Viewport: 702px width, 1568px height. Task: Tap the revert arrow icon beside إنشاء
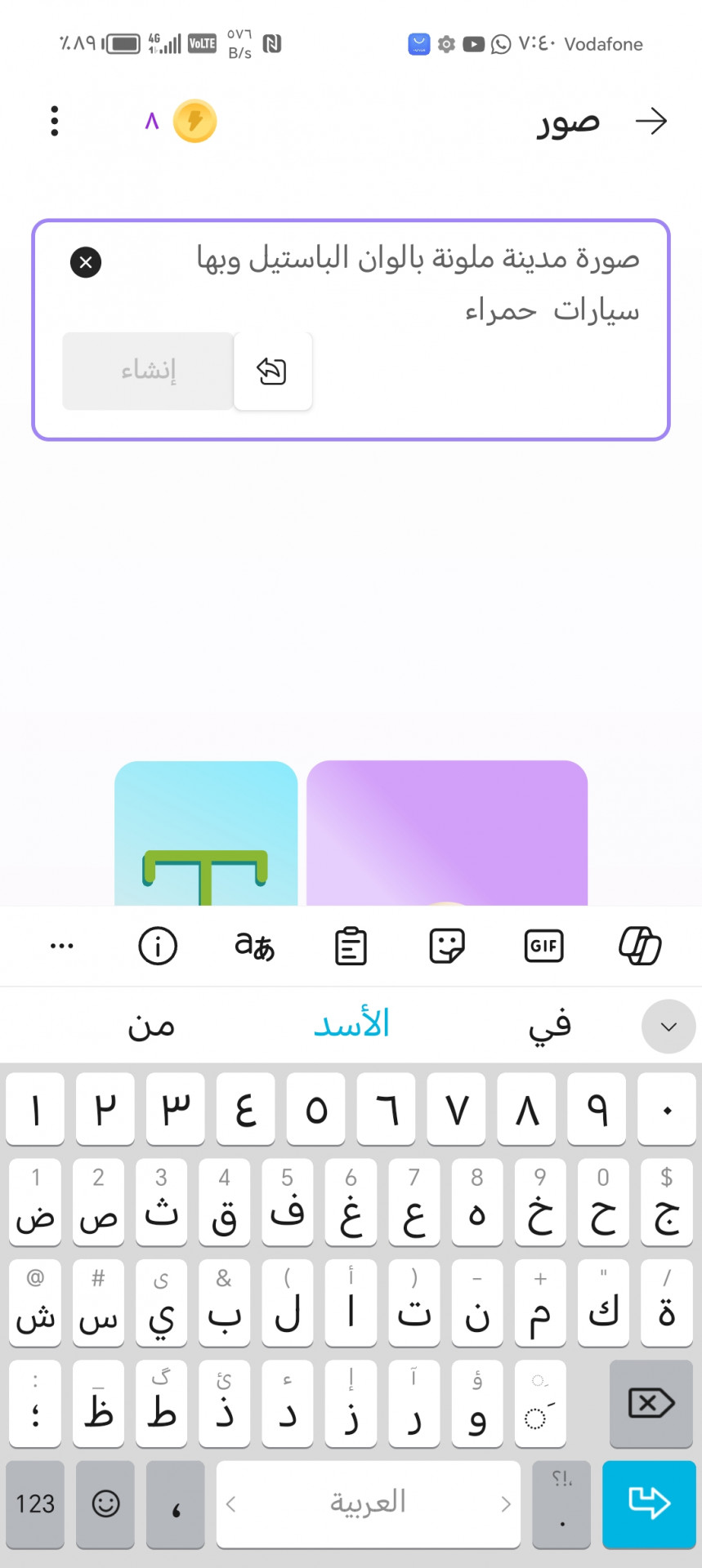272,371
